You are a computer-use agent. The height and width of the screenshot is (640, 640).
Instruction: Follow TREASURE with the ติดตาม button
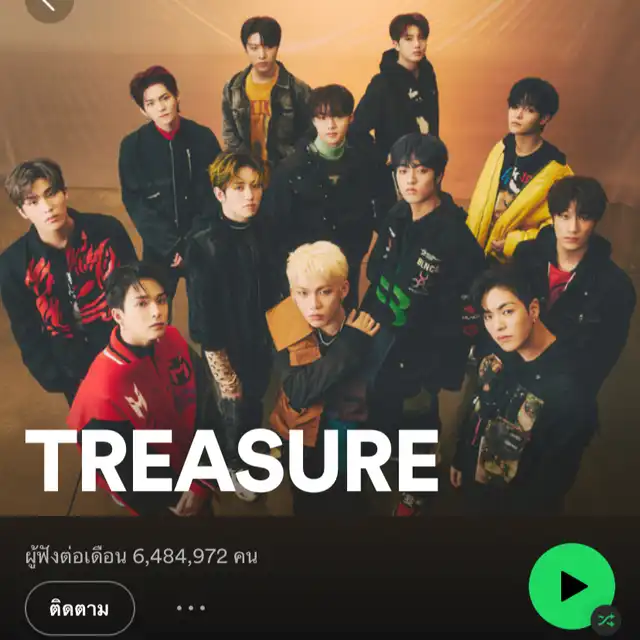[x=80, y=609]
